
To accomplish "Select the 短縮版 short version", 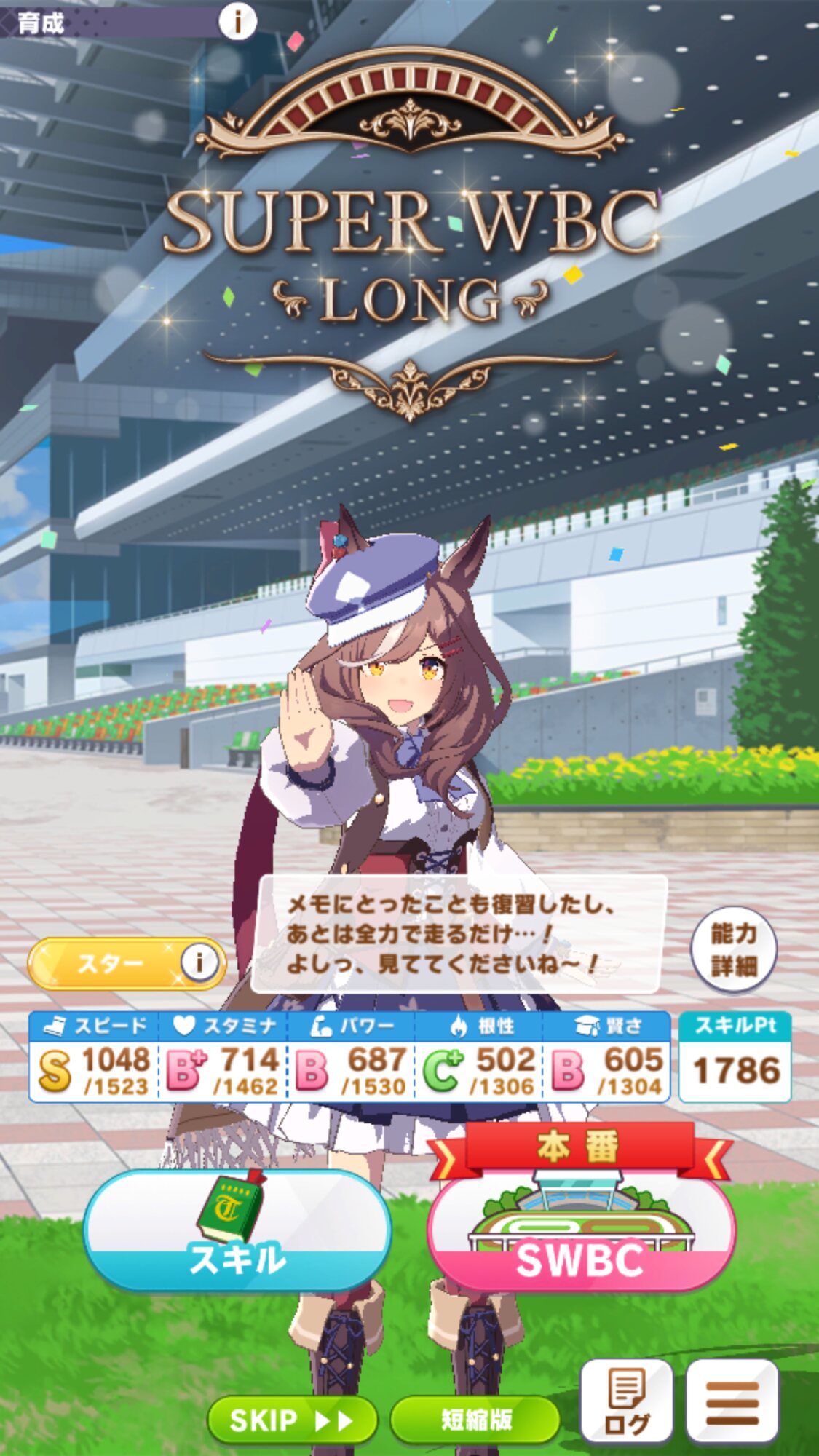I will point(475,1420).
